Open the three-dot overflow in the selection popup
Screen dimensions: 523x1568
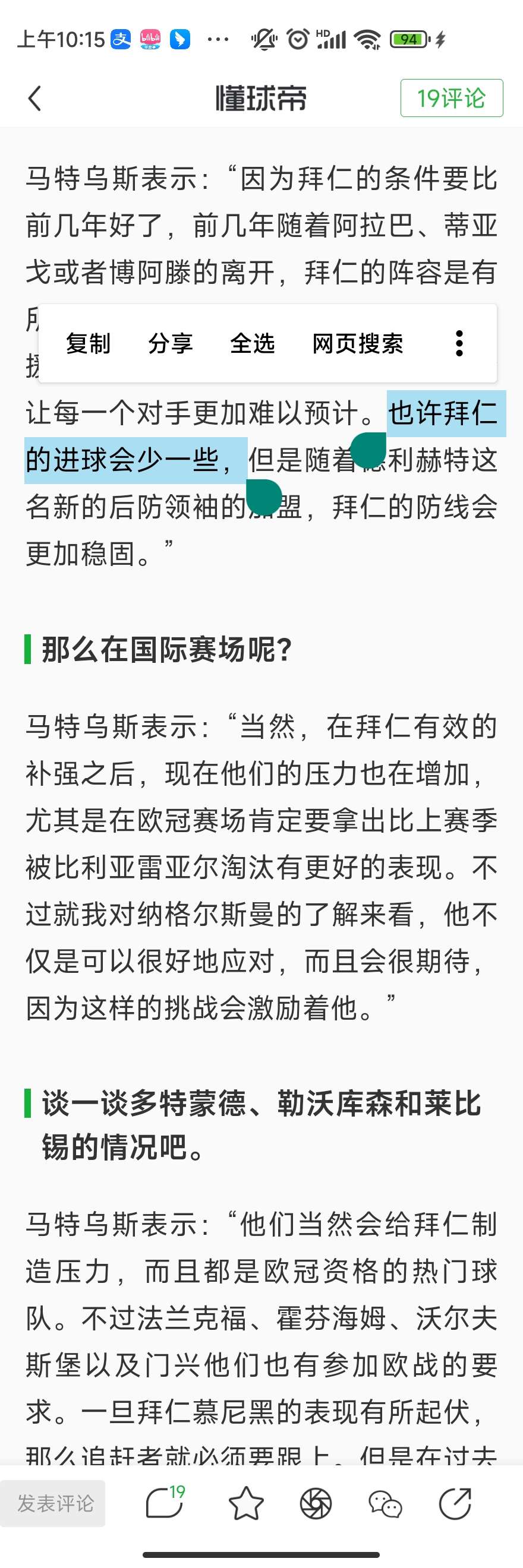pyautogui.click(x=459, y=343)
